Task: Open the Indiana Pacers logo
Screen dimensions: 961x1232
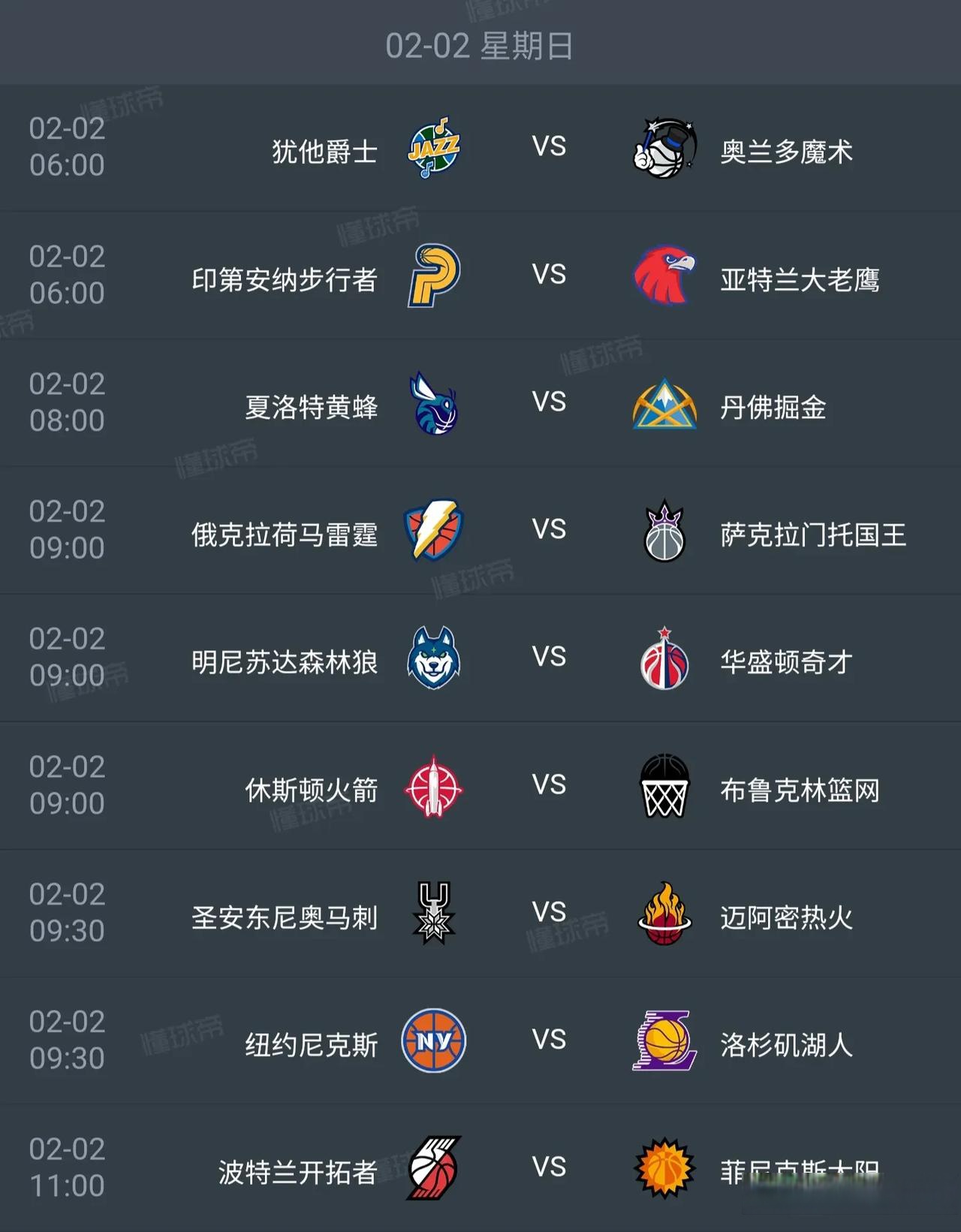Action: [435, 276]
